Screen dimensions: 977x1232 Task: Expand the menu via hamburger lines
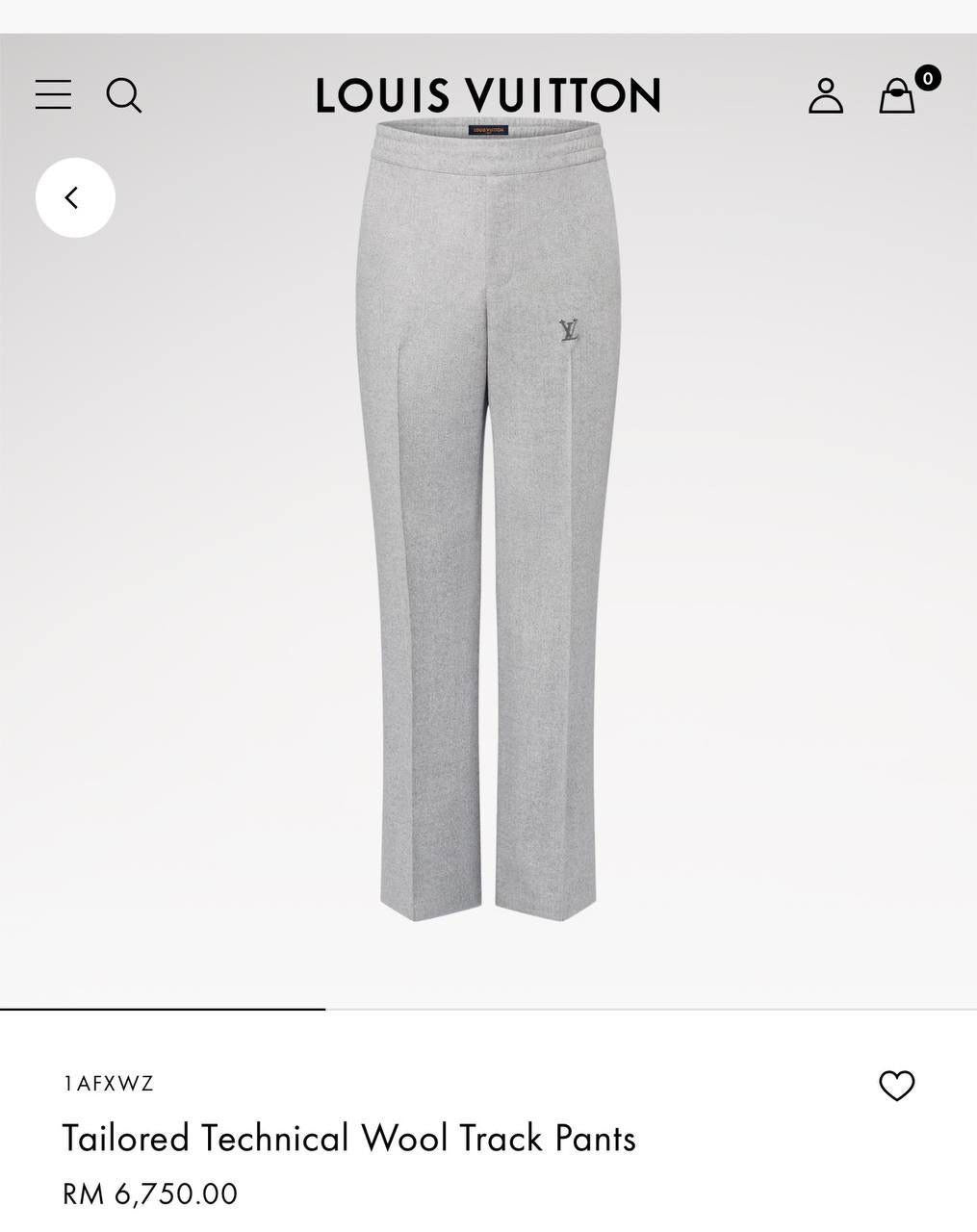click(x=53, y=95)
